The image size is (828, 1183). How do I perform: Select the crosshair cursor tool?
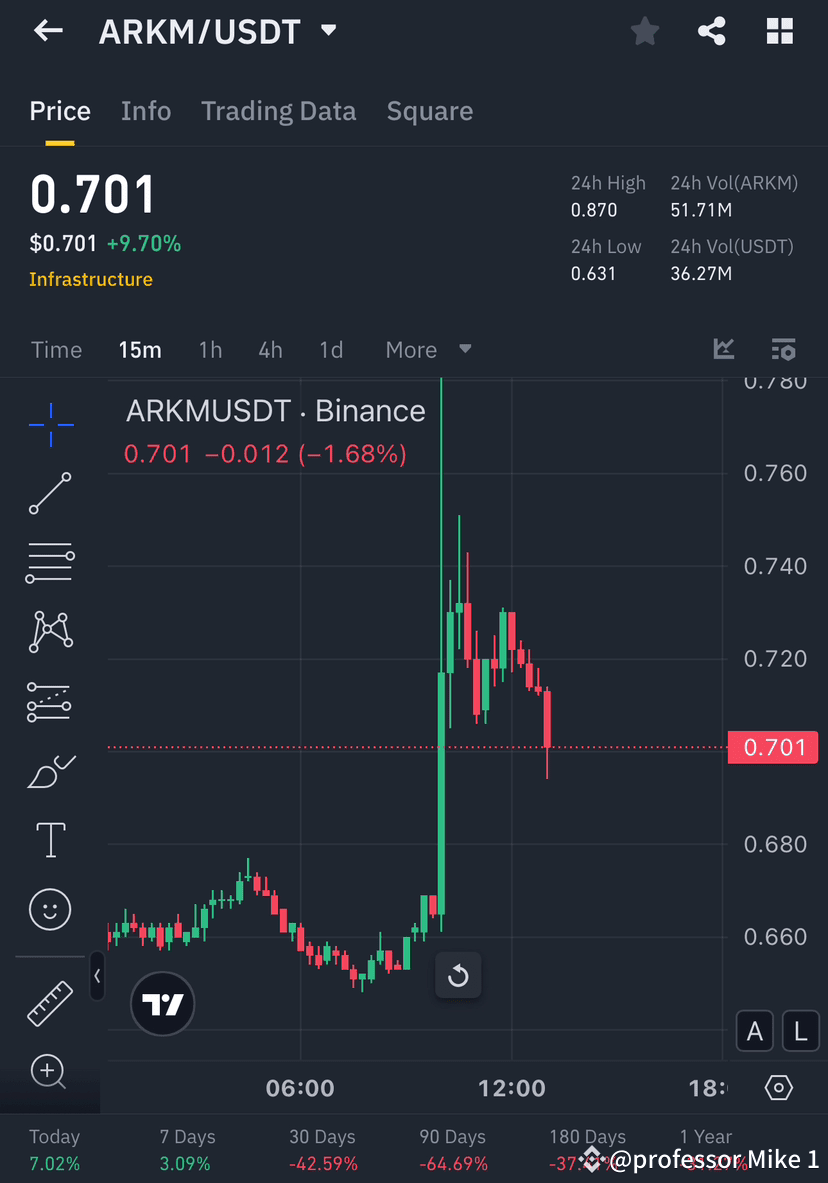coord(50,424)
